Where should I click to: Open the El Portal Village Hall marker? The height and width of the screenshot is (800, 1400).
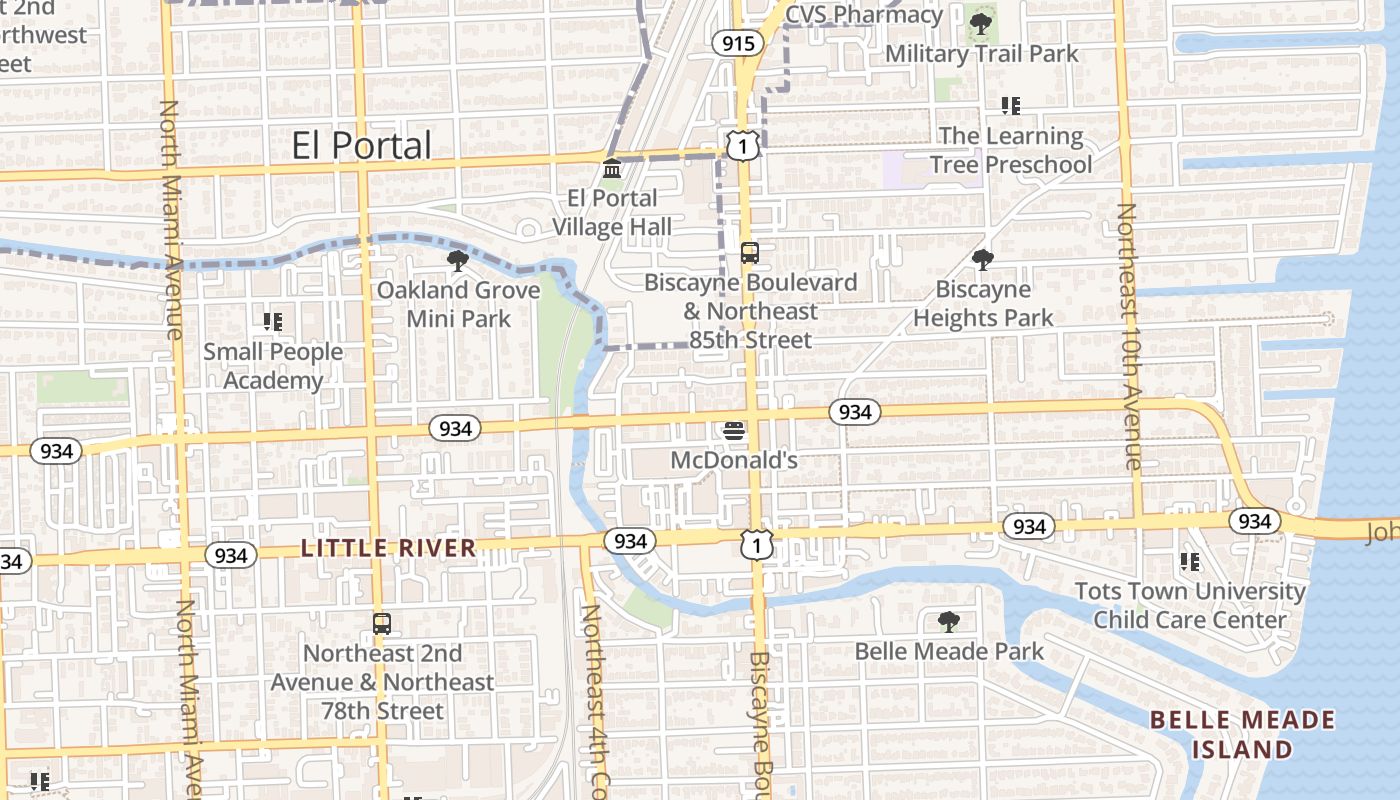612,167
